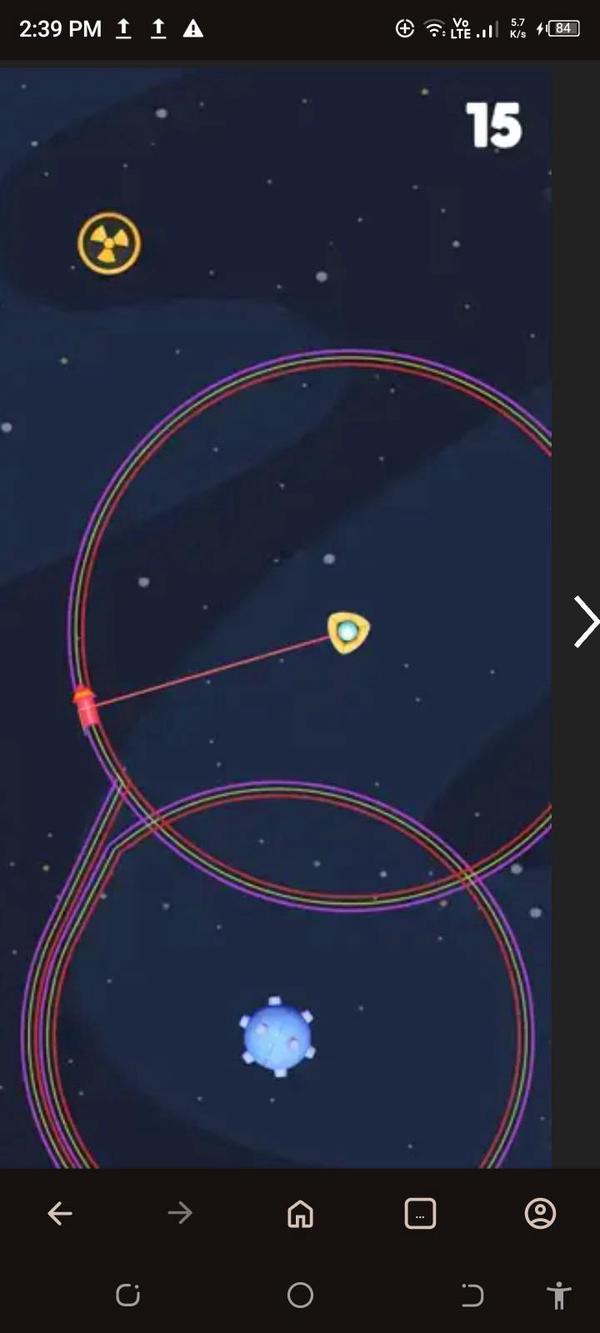This screenshot has height=1333, width=600.
Task: Open the browser tabs switcher
Action: click(420, 1214)
